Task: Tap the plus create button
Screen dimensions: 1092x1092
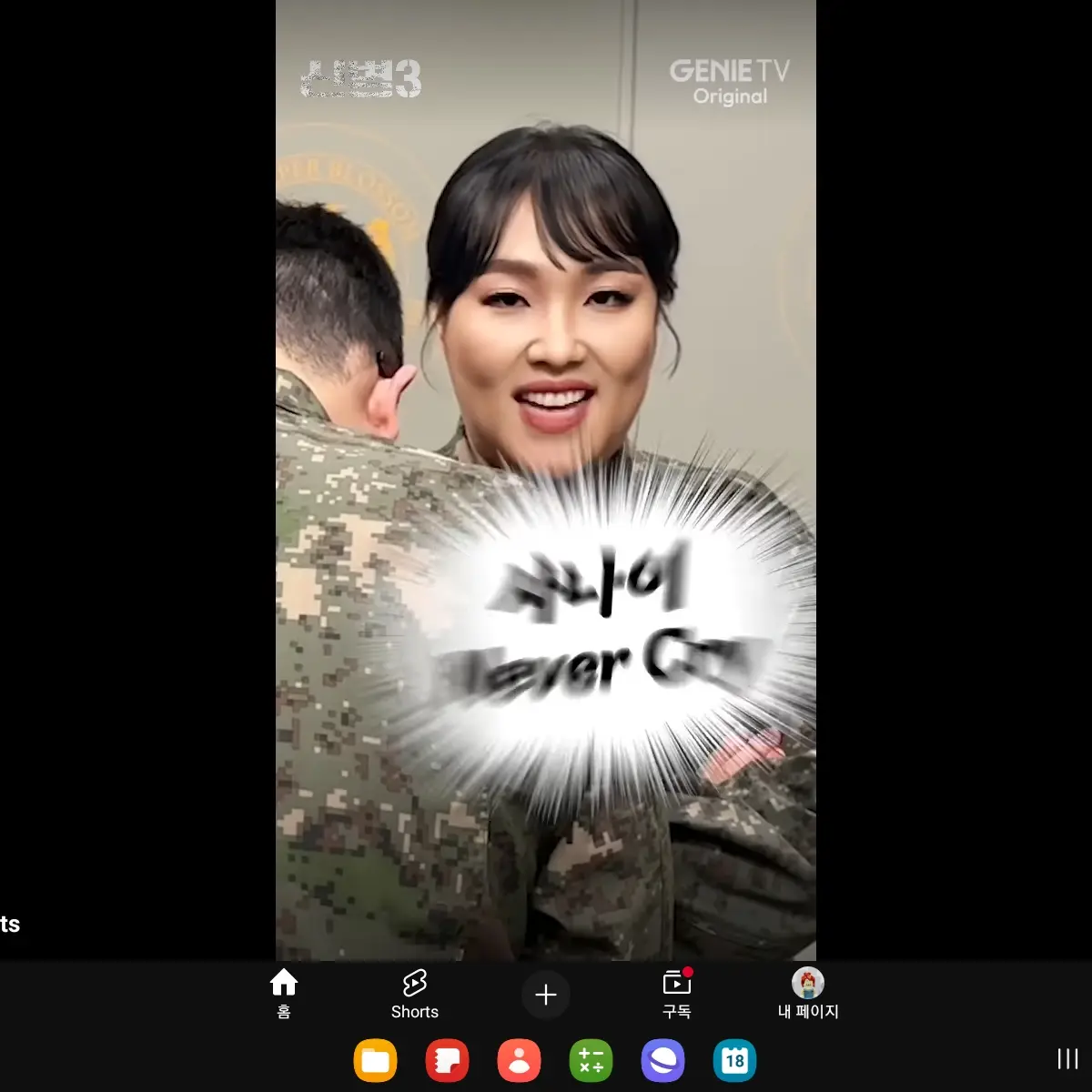Action: pos(546,995)
